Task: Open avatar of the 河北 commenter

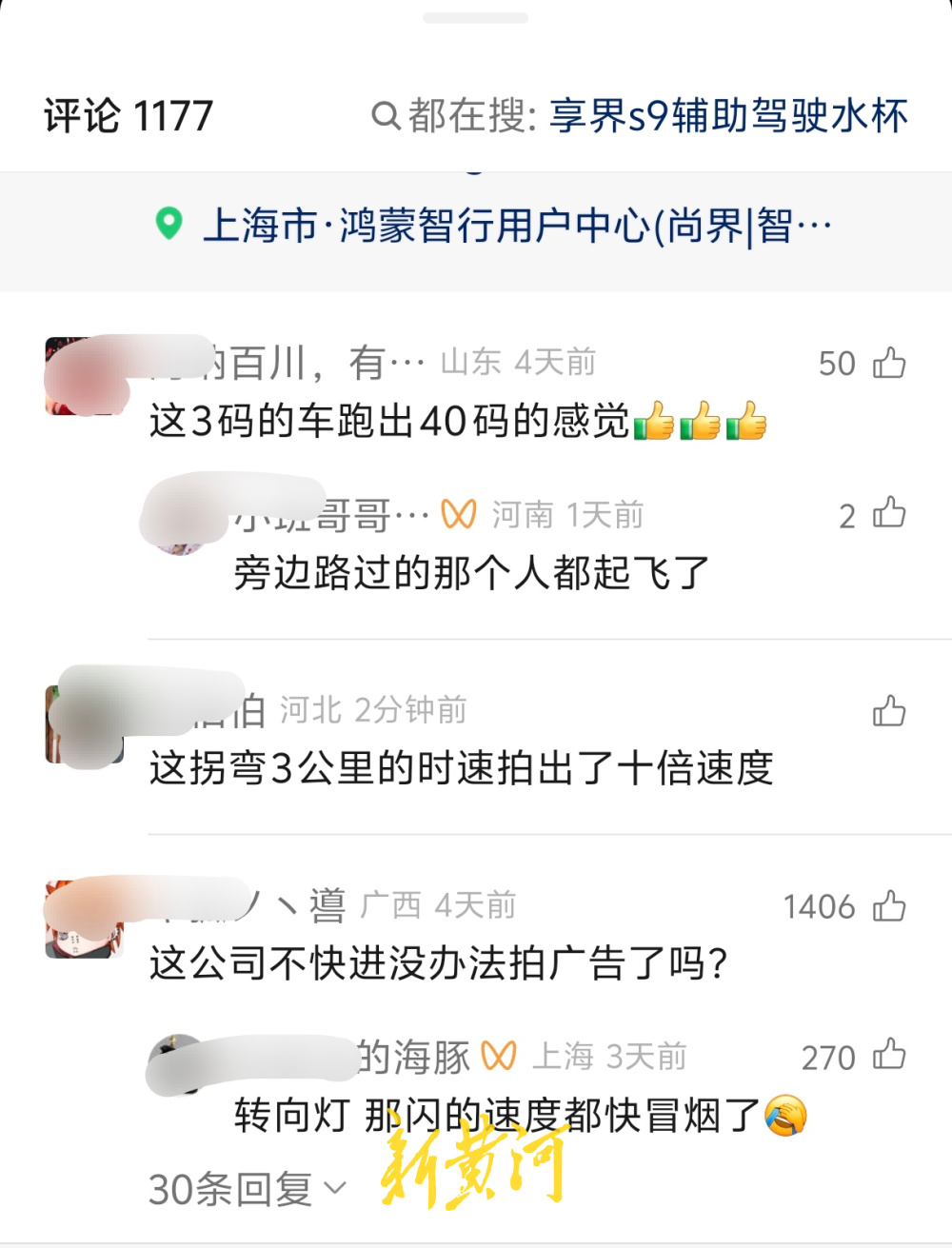Action: (x=84, y=725)
